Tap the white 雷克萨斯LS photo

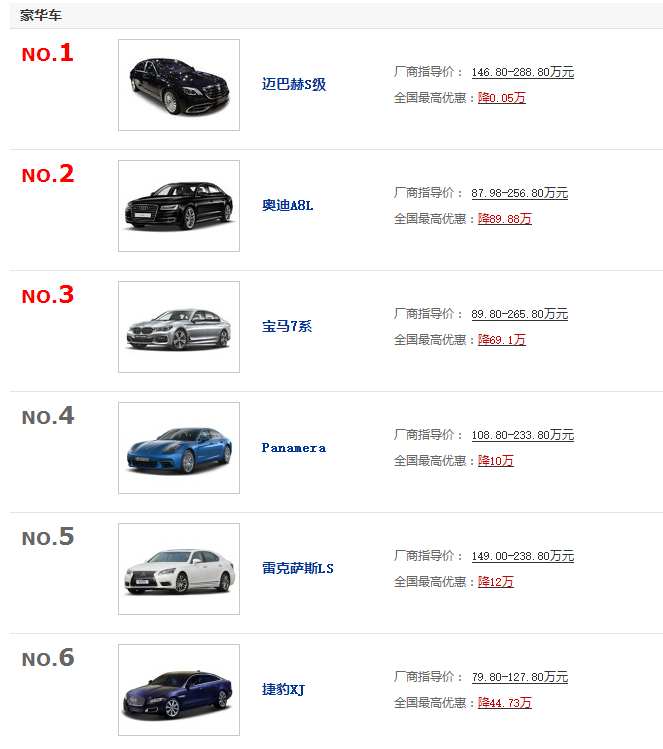(x=179, y=569)
